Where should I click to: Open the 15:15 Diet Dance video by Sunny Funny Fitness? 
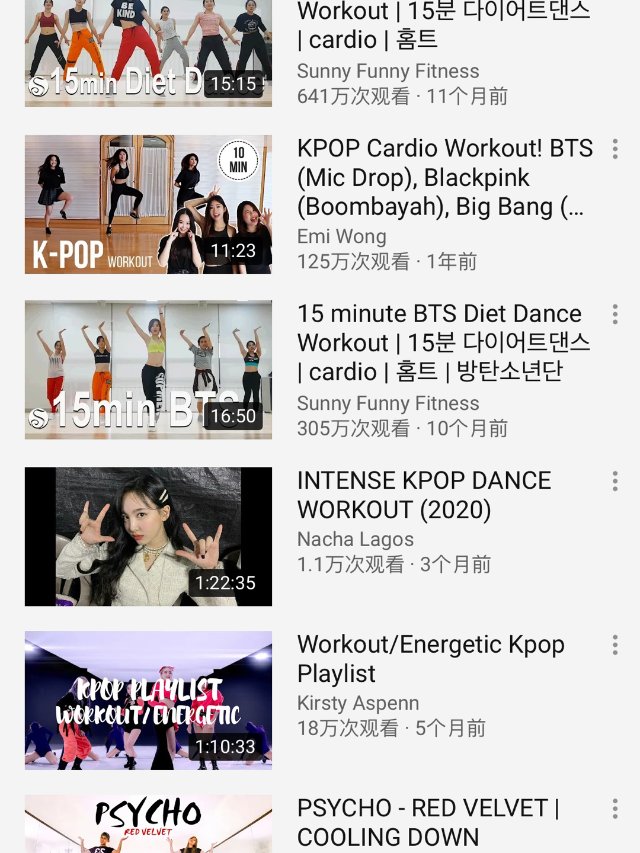point(148,50)
